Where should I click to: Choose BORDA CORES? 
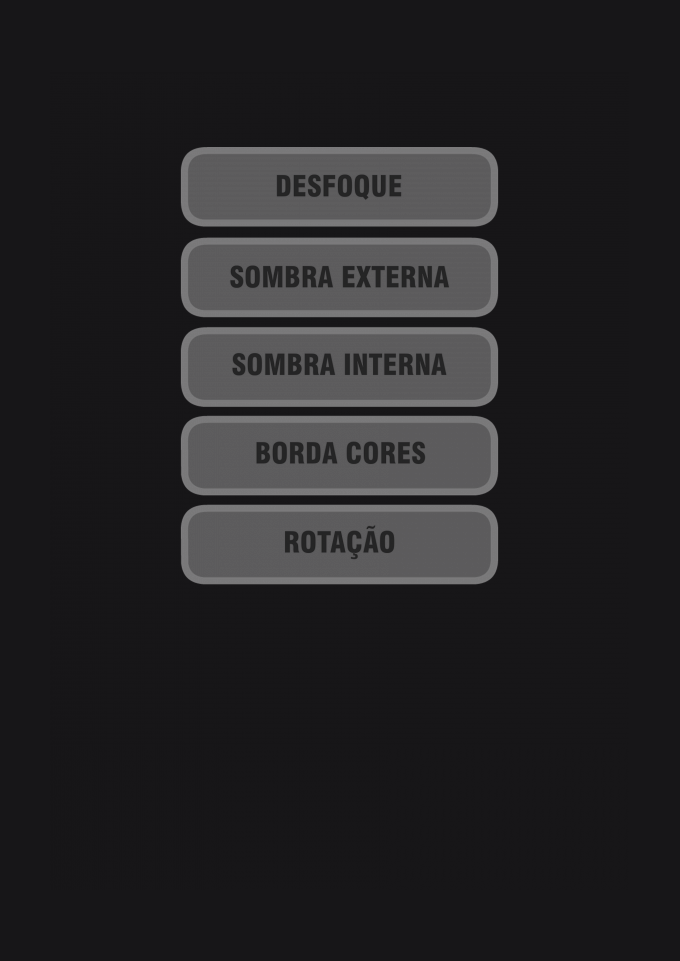click(x=339, y=455)
